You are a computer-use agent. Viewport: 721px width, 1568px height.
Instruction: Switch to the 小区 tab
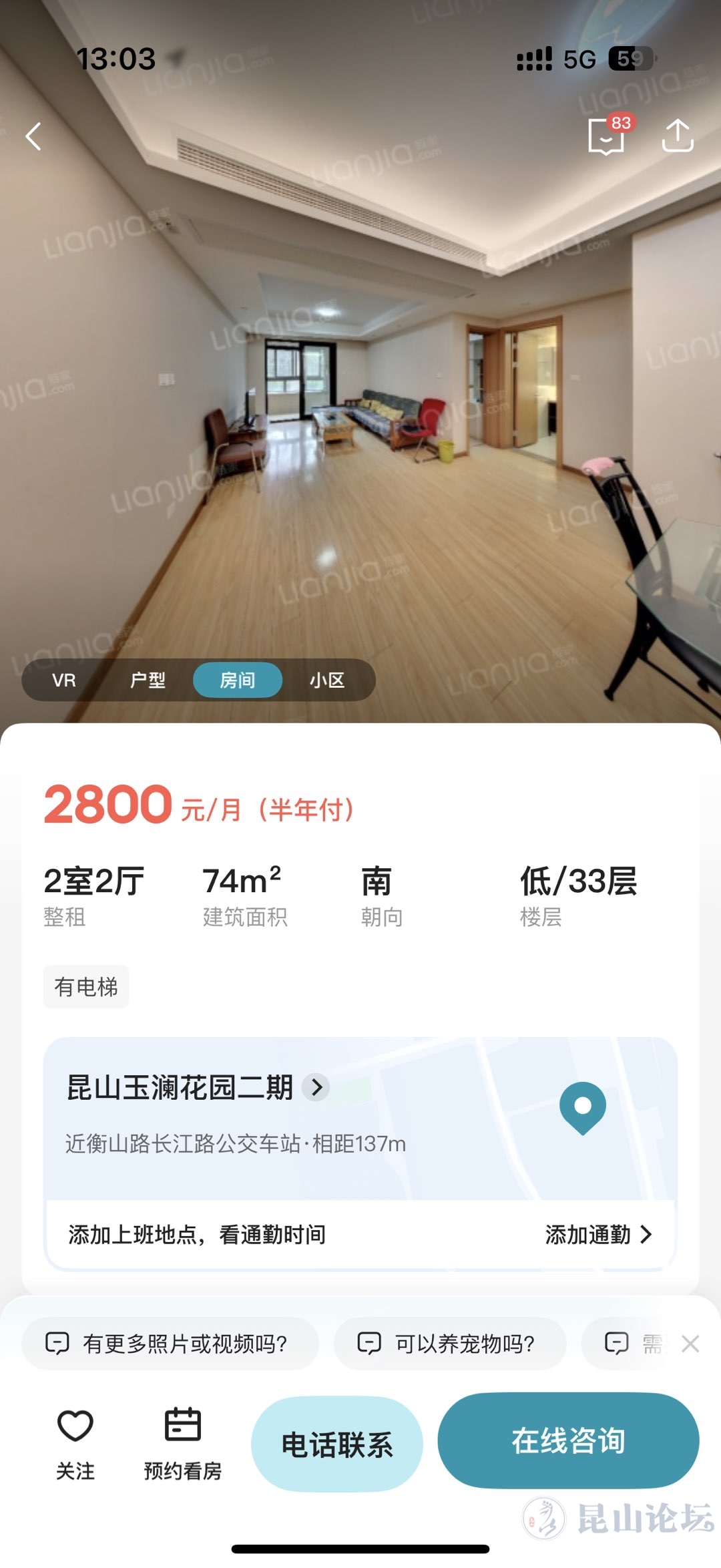327,680
